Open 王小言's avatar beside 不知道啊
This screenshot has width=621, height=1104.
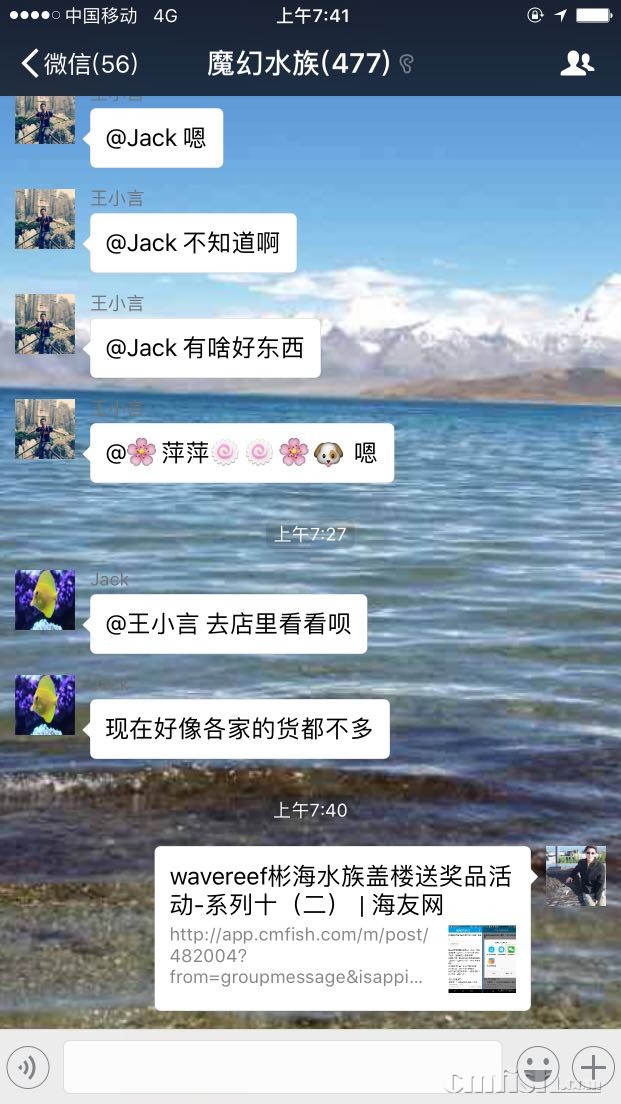click(45, 219)
